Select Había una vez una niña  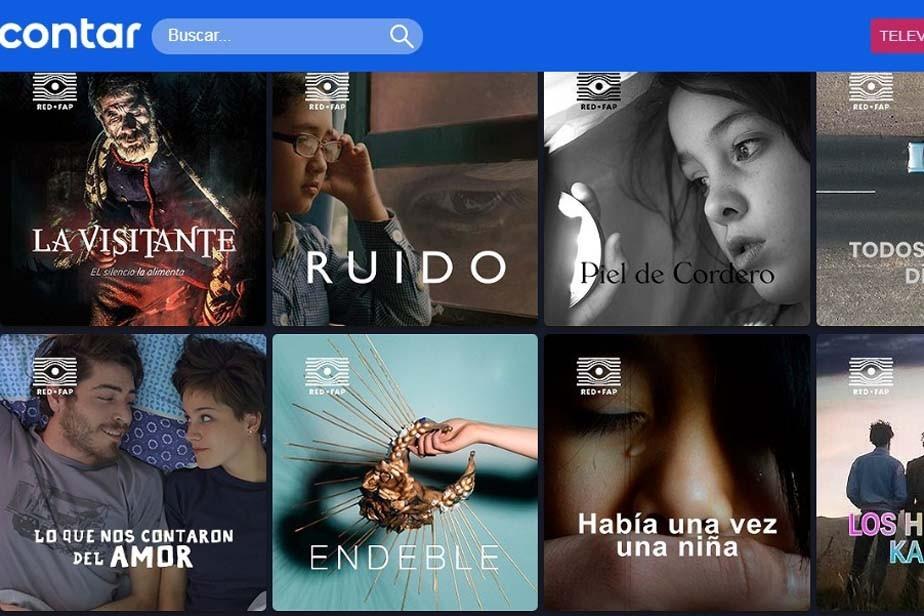pyautogui.click(x=677, y=472)
